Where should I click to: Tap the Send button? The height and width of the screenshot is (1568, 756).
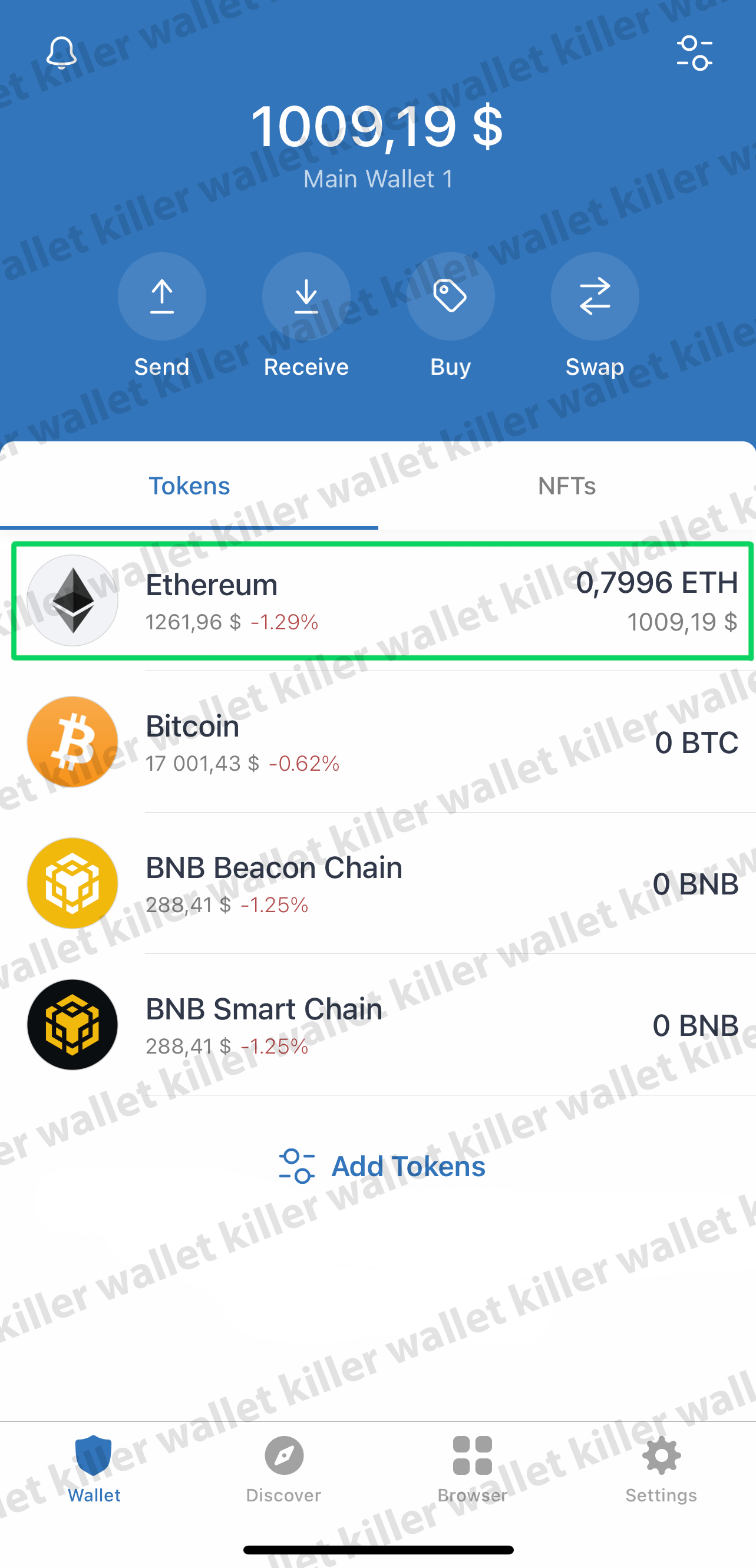pyautogui.click(x=162, y=297)
